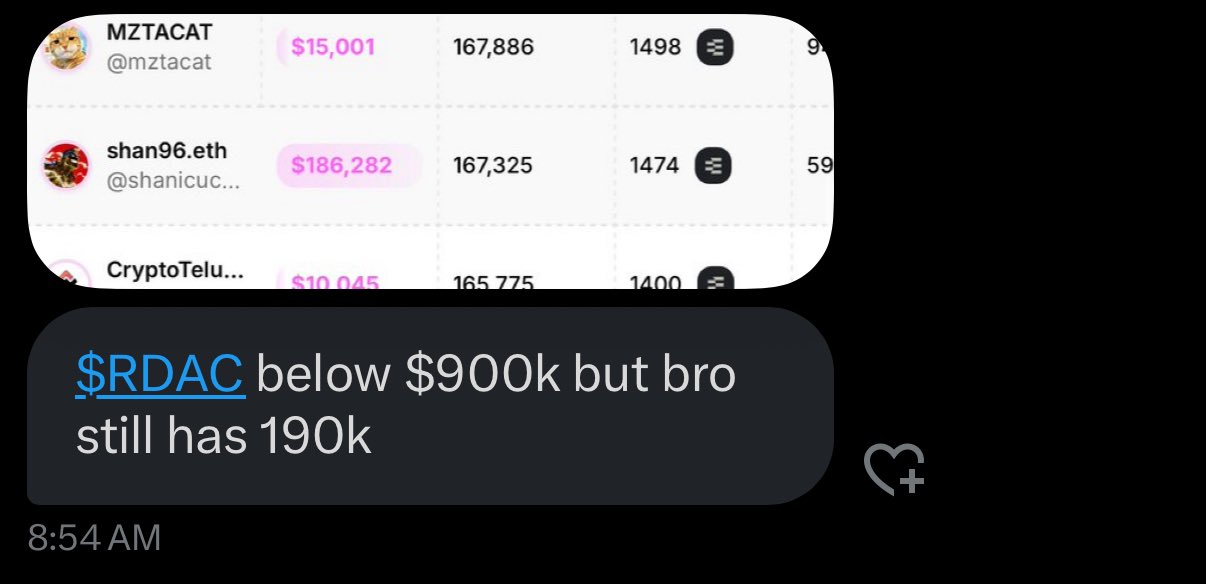Open the $RDAC cashtag link
This screenshot has height=584, width=1206.
[x=160, y=375]
